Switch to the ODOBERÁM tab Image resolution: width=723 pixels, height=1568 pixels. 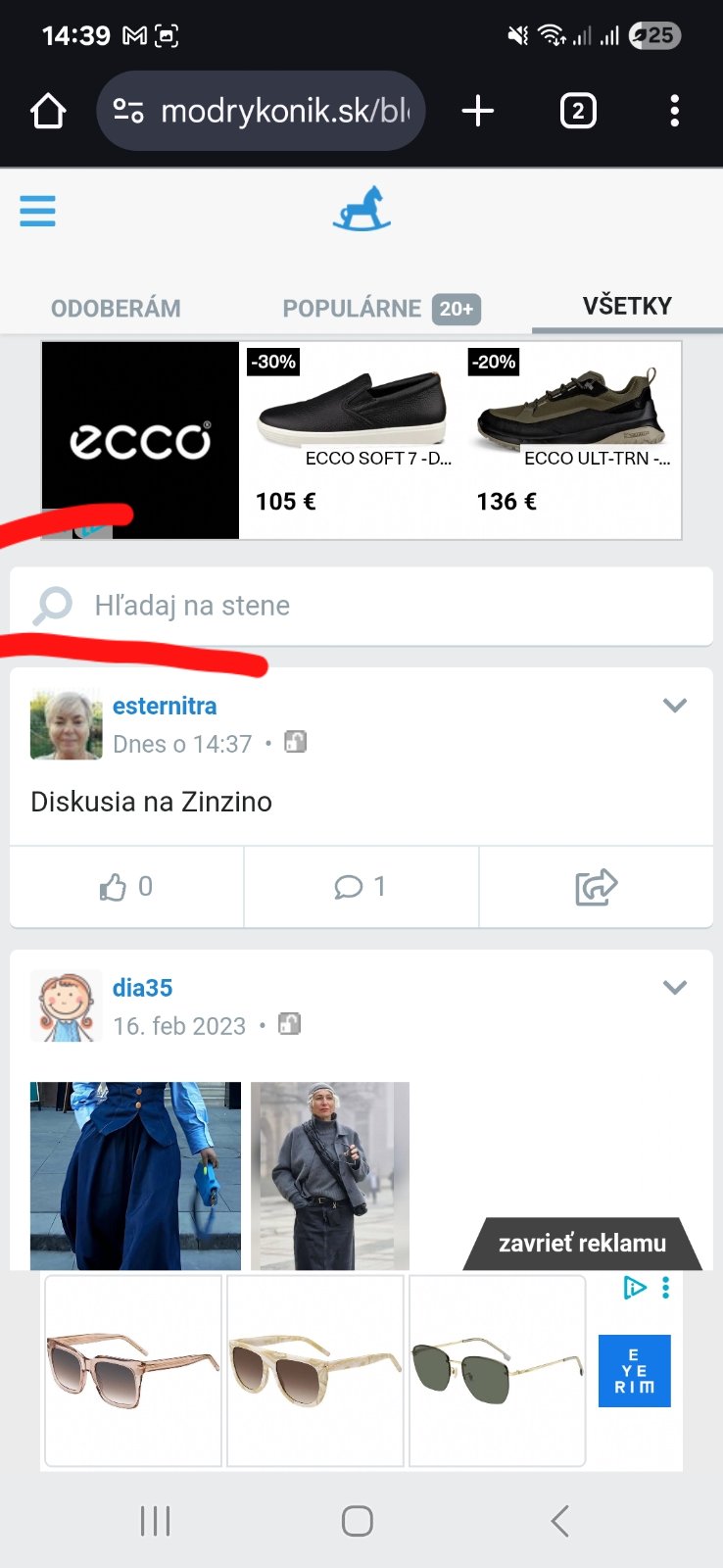(116, 308)
